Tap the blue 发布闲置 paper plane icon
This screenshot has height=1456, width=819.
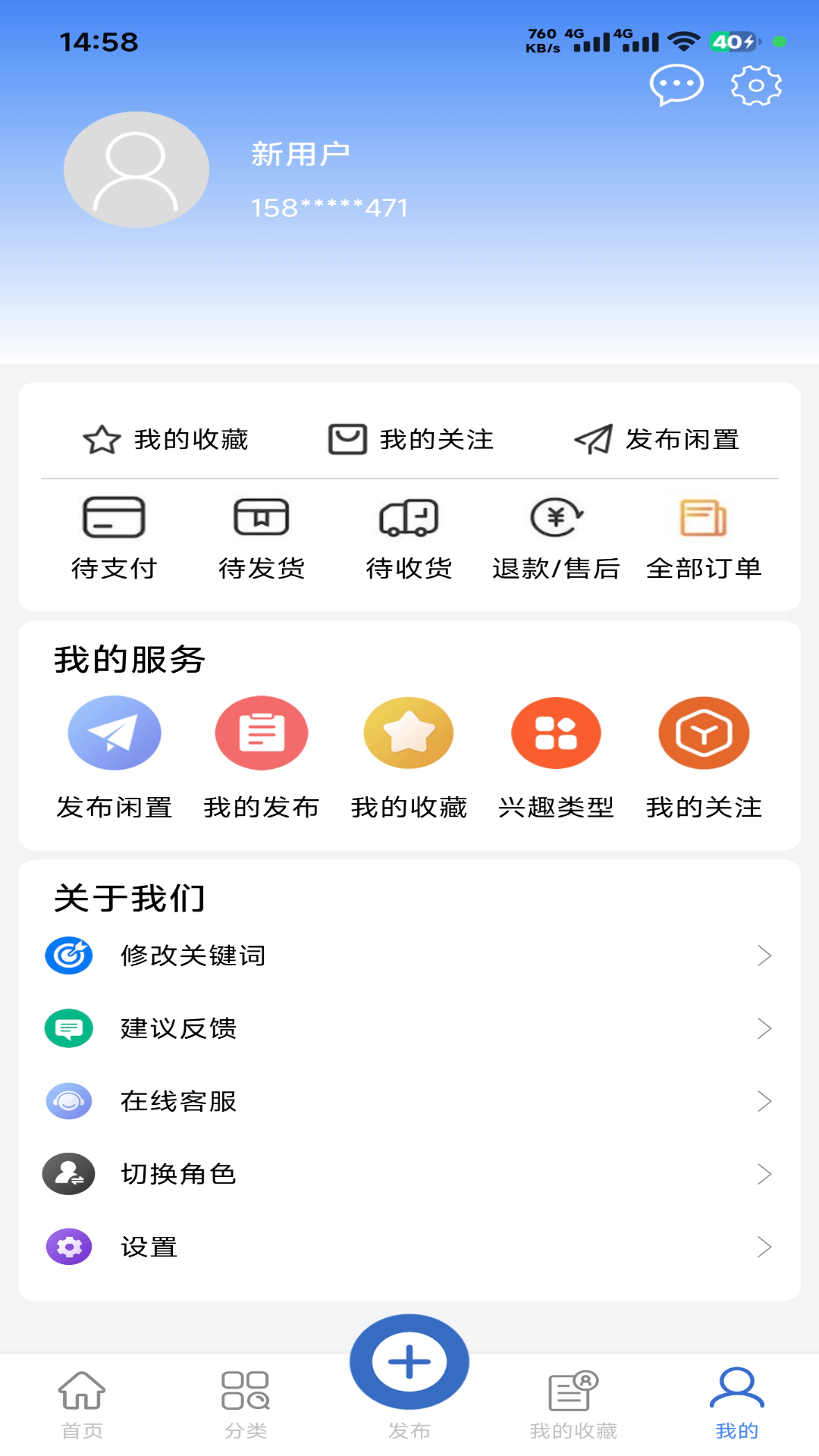pyautogui.click(x=115, y=733)
